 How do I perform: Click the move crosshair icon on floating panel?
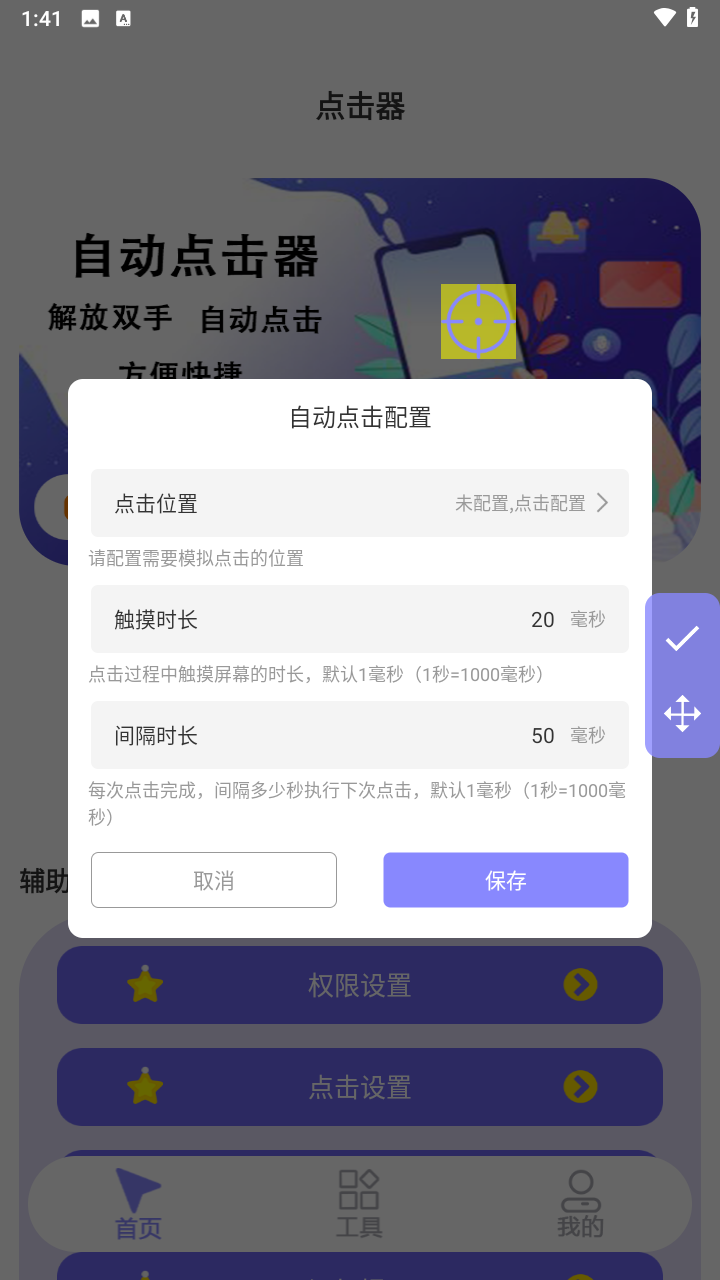point(682,714)
